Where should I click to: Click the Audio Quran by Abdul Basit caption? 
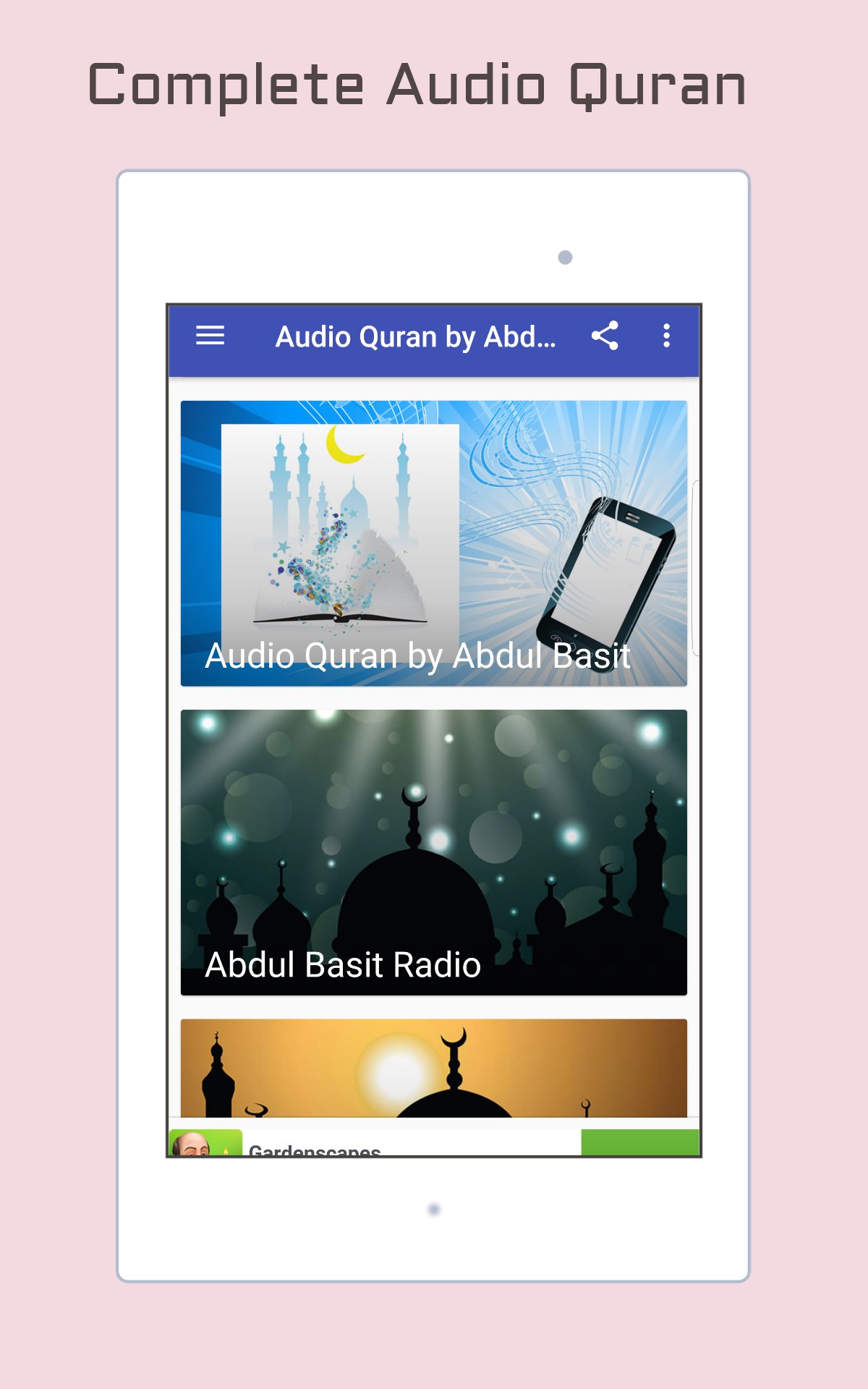tap(418, 655)
